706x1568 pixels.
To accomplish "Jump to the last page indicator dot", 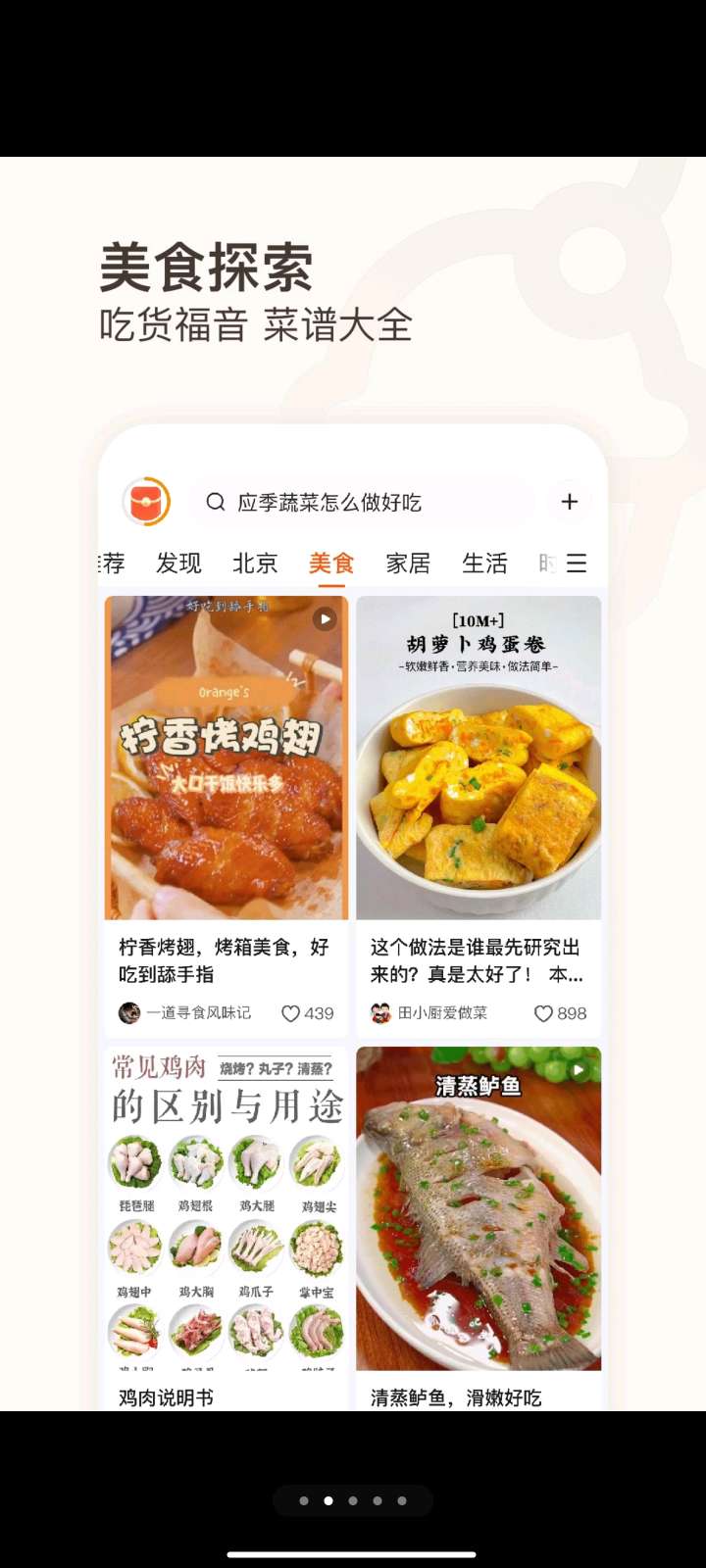I will (x=402, y=1500).
